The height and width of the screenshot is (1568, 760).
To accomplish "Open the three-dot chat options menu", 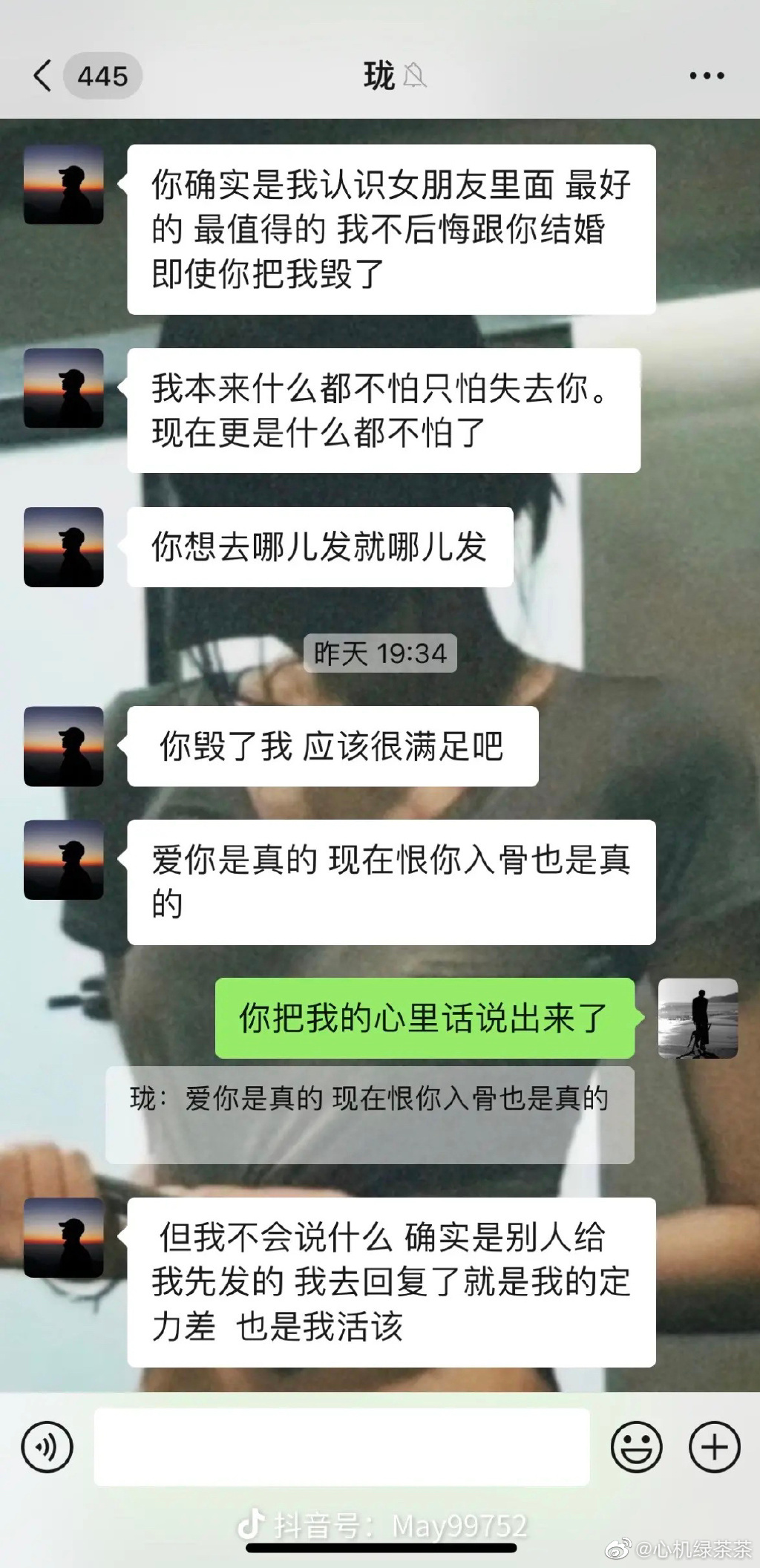I will [706, 76].
